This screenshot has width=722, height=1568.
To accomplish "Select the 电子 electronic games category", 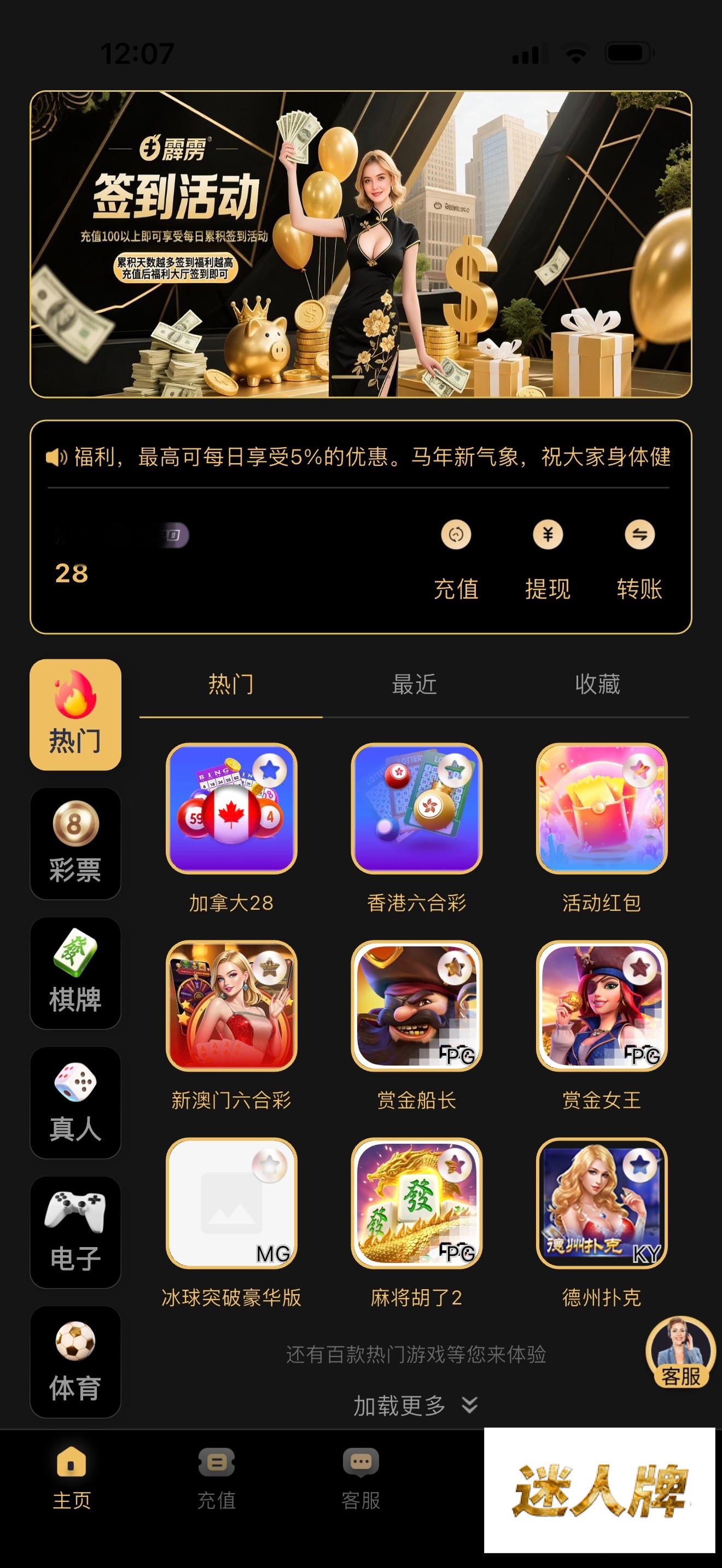I will coord(75,1232).
